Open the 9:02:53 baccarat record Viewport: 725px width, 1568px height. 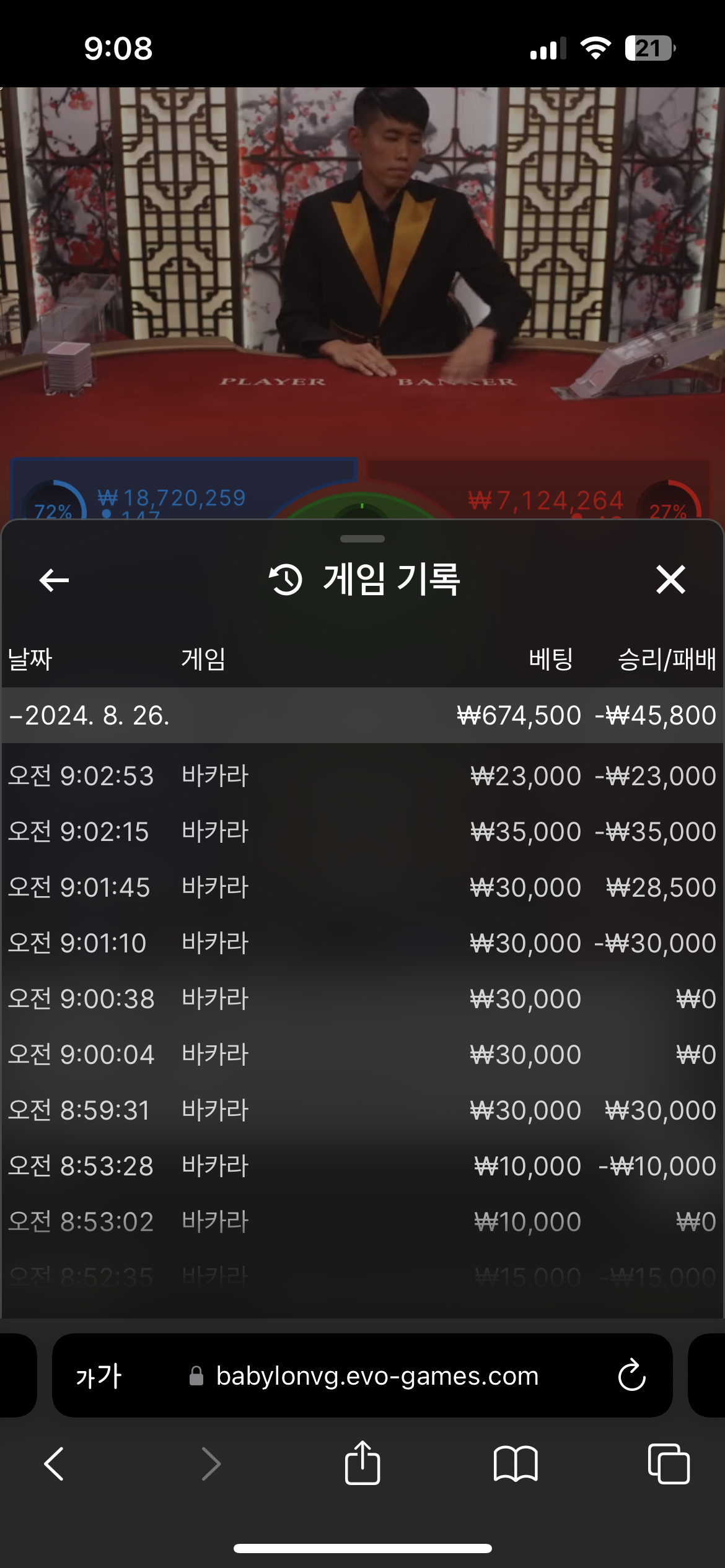click(362, 776)
